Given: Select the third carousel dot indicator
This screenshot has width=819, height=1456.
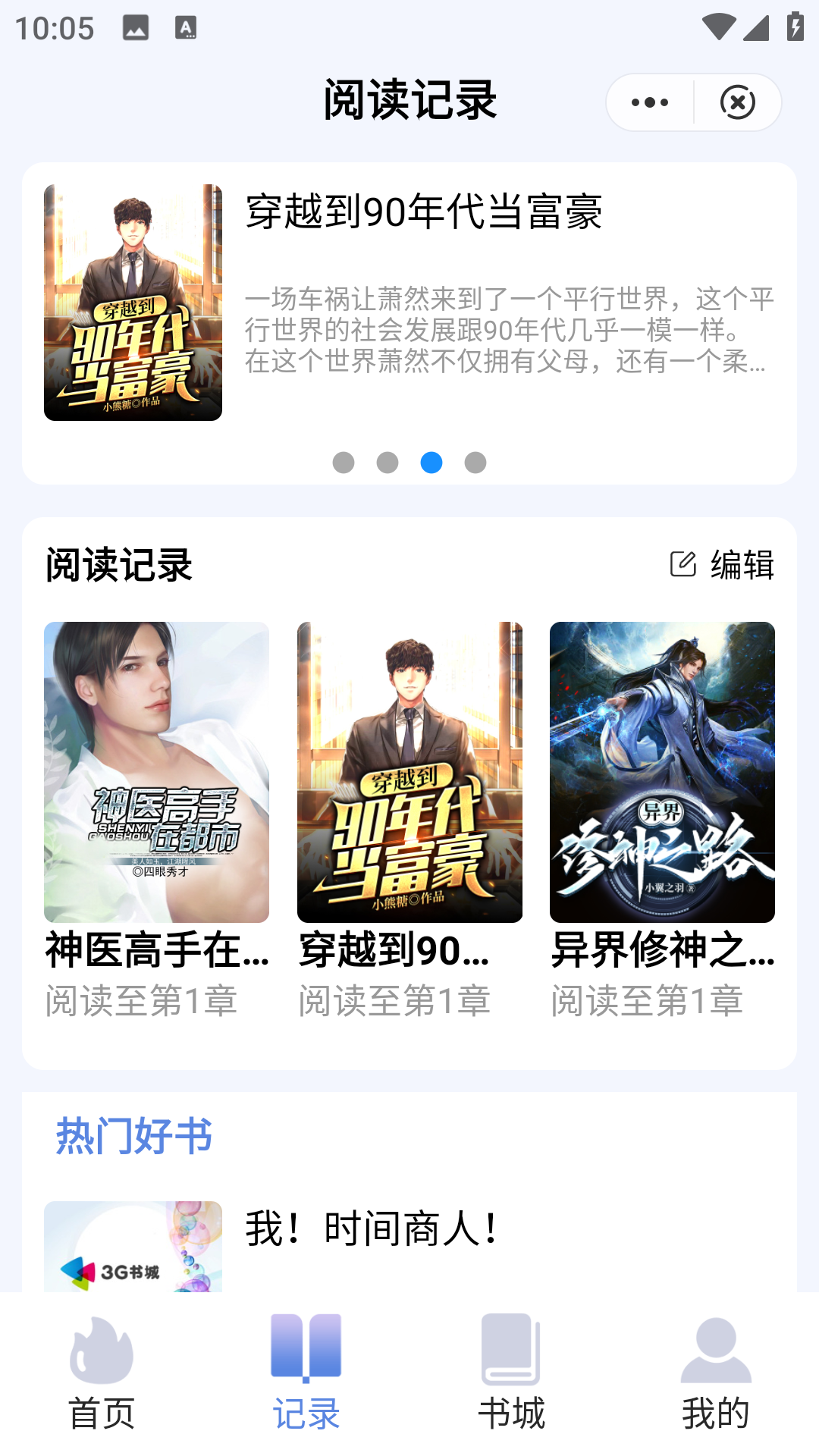Looking at the screenshot, I should tap(431, 463).
